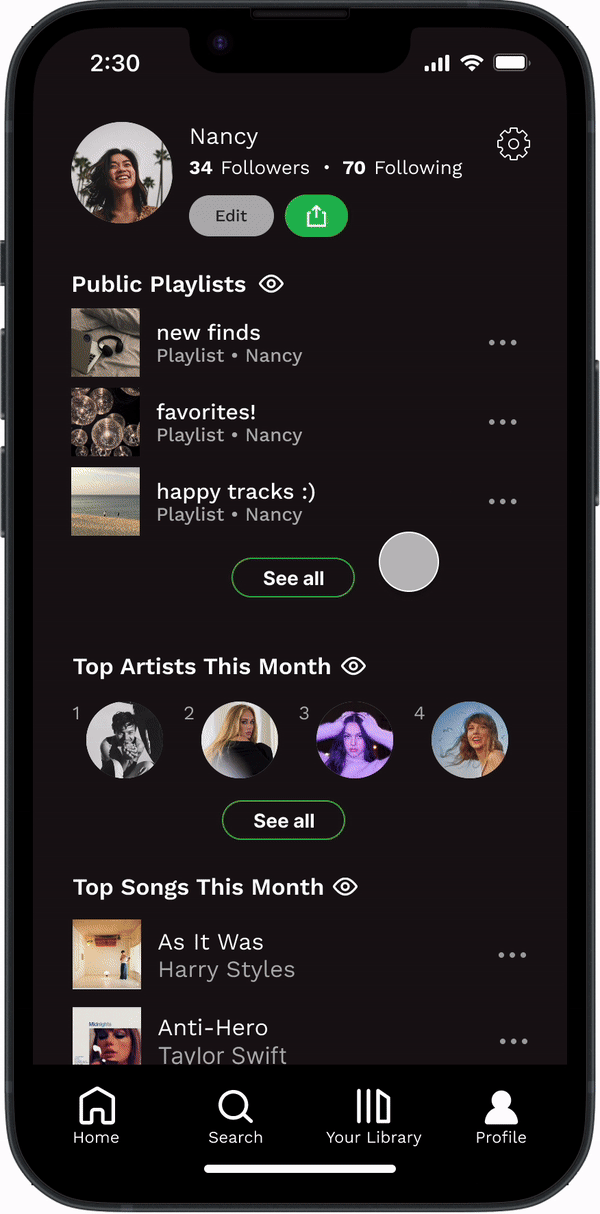Share profile with the green share button
This screenshot has height=1214, width=600.
[316, 216]
